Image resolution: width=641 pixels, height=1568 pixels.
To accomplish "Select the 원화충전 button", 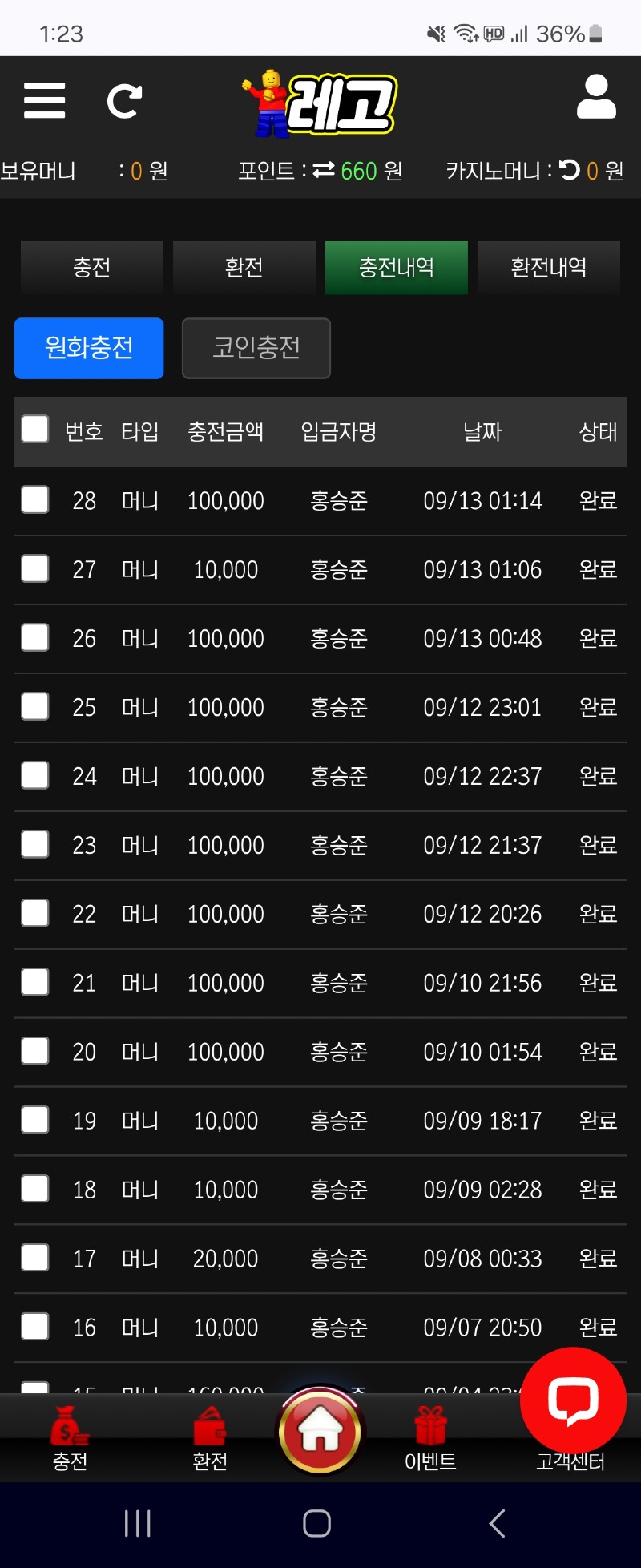I will (89, 348).
